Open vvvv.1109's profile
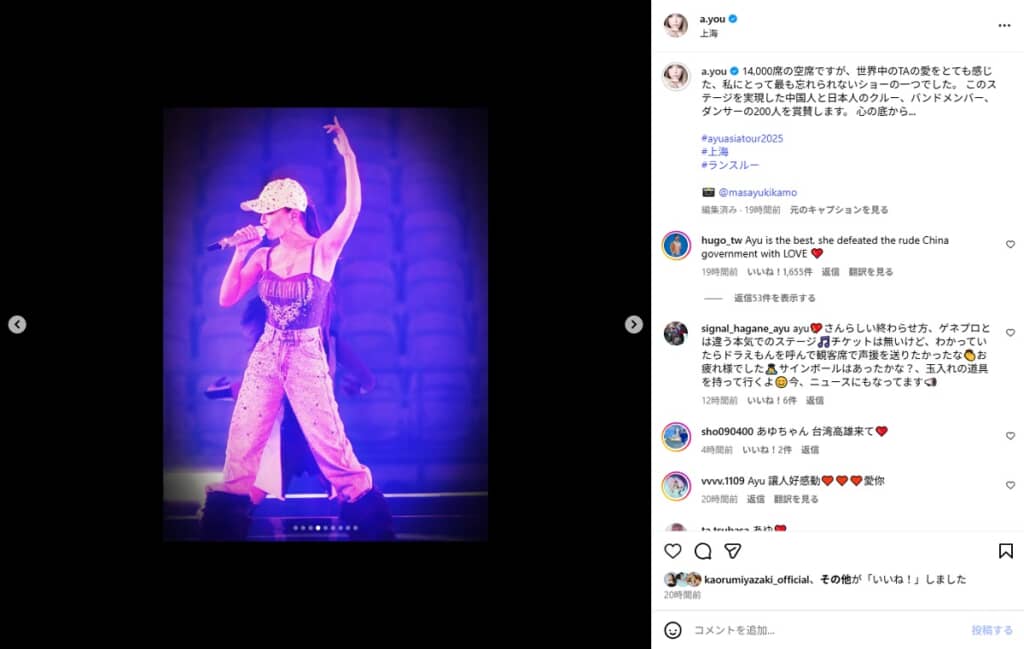The image size is (1024, 649). coord(722,481)
